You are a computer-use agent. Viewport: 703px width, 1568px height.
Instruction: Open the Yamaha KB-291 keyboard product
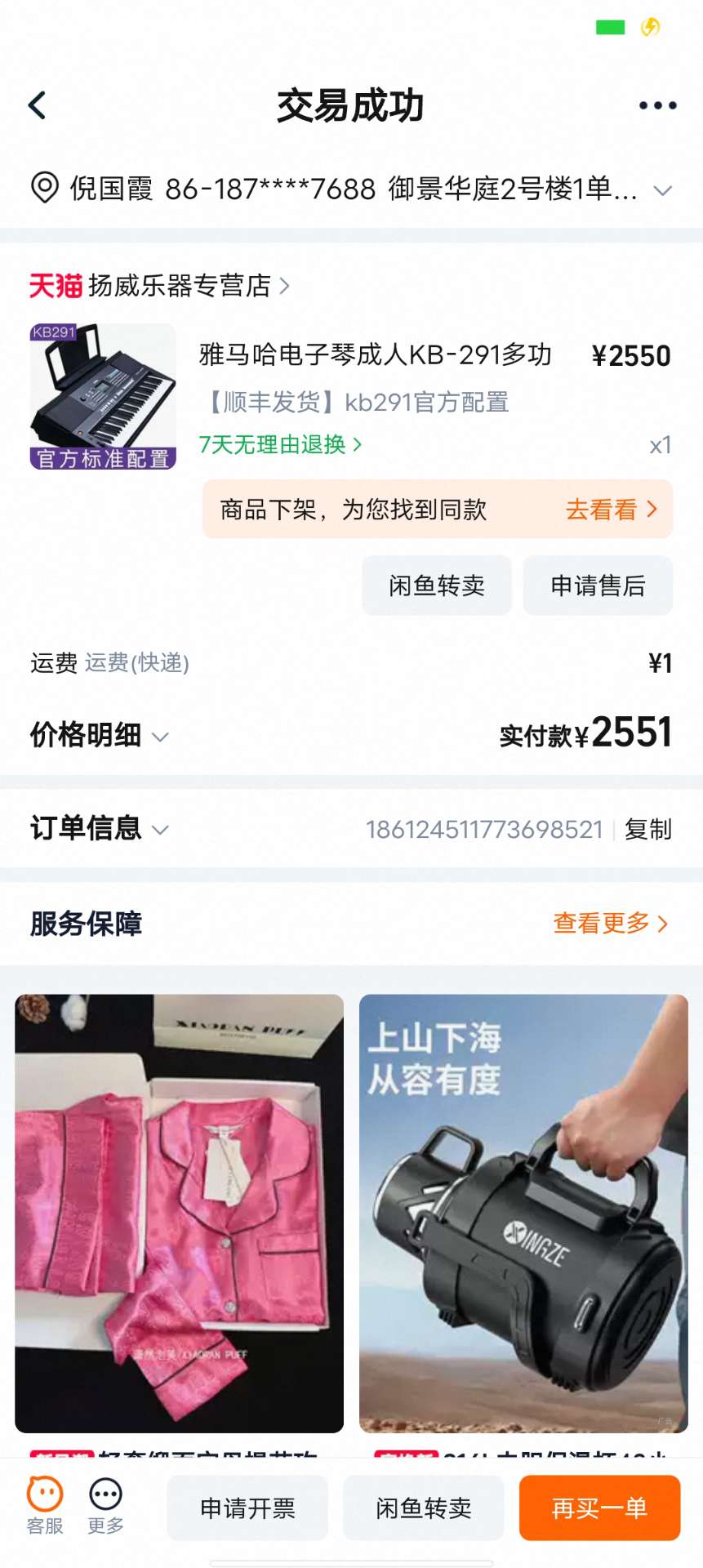pyautogui.click(x=375, y=355)
